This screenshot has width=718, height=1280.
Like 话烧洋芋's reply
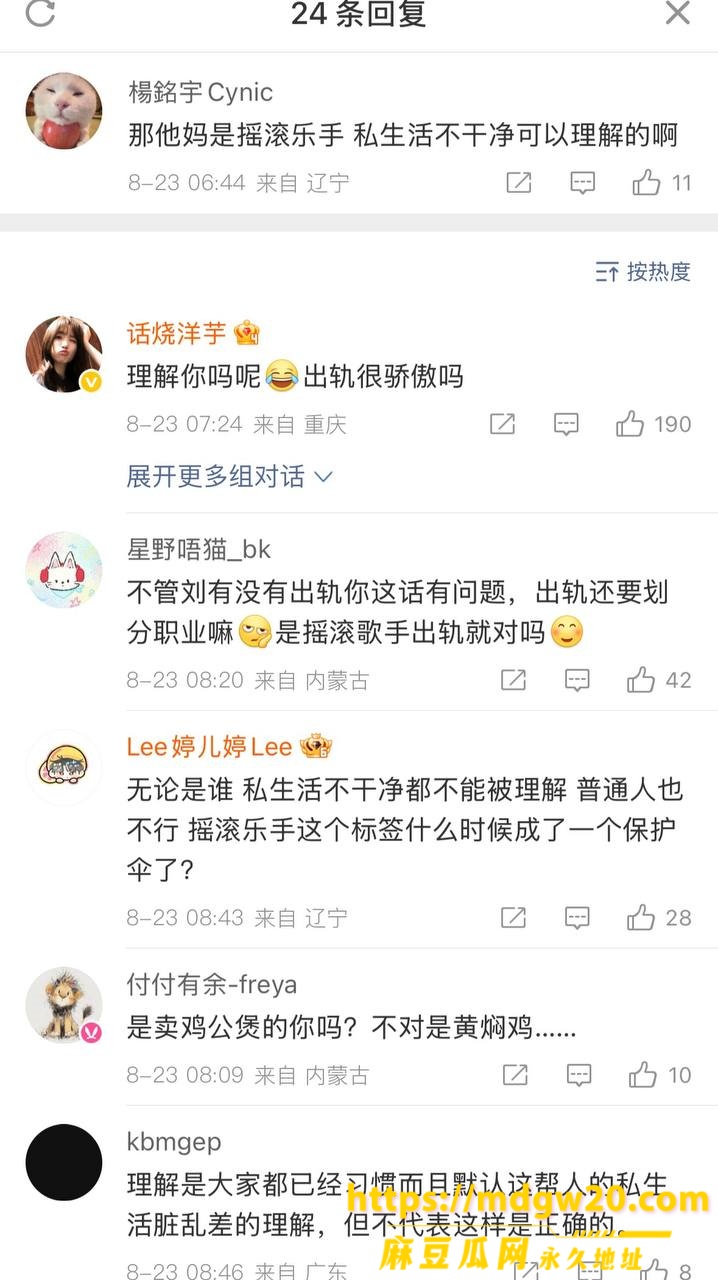click(654, 424)
